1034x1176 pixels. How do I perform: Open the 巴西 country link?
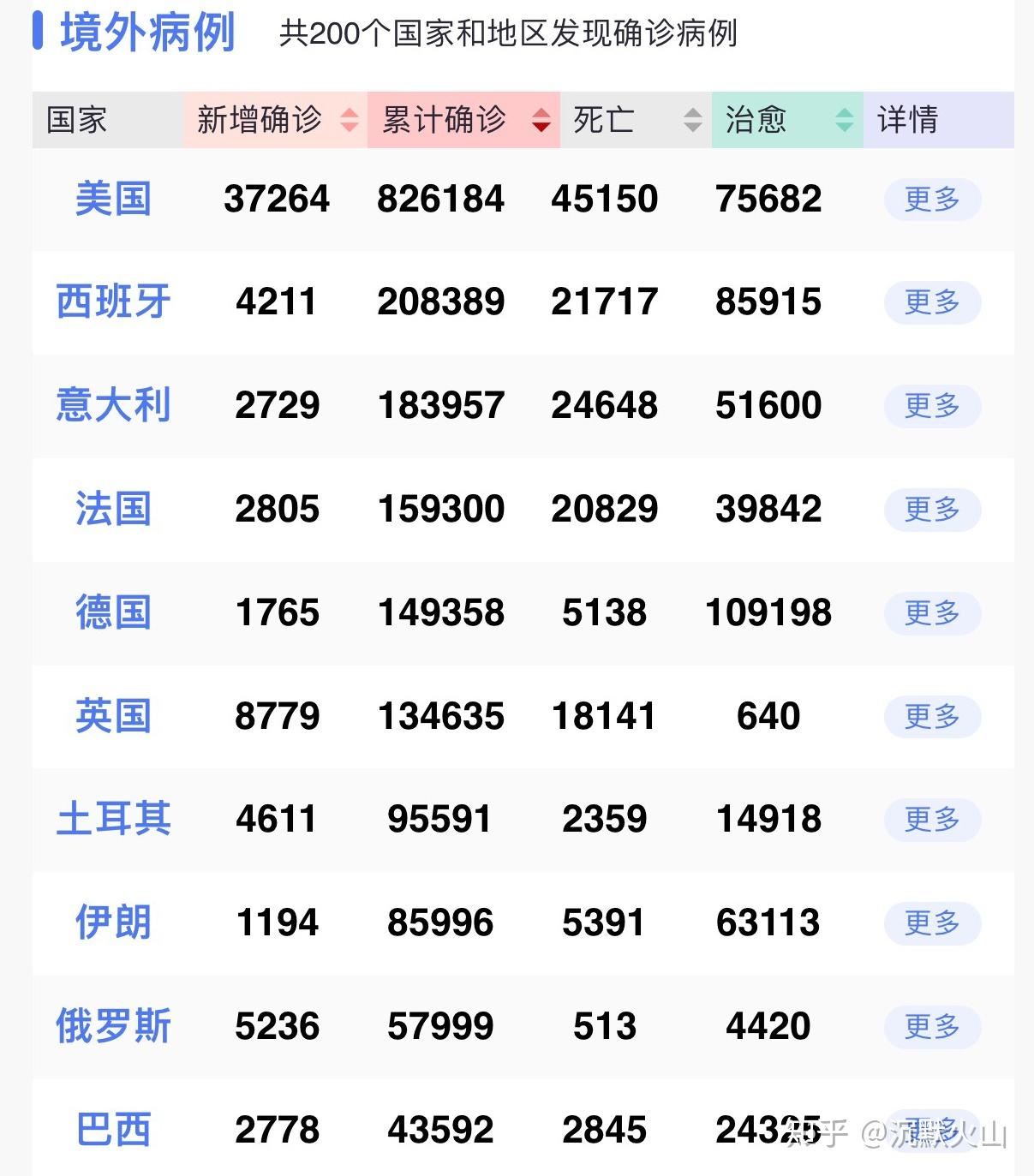113,1130
